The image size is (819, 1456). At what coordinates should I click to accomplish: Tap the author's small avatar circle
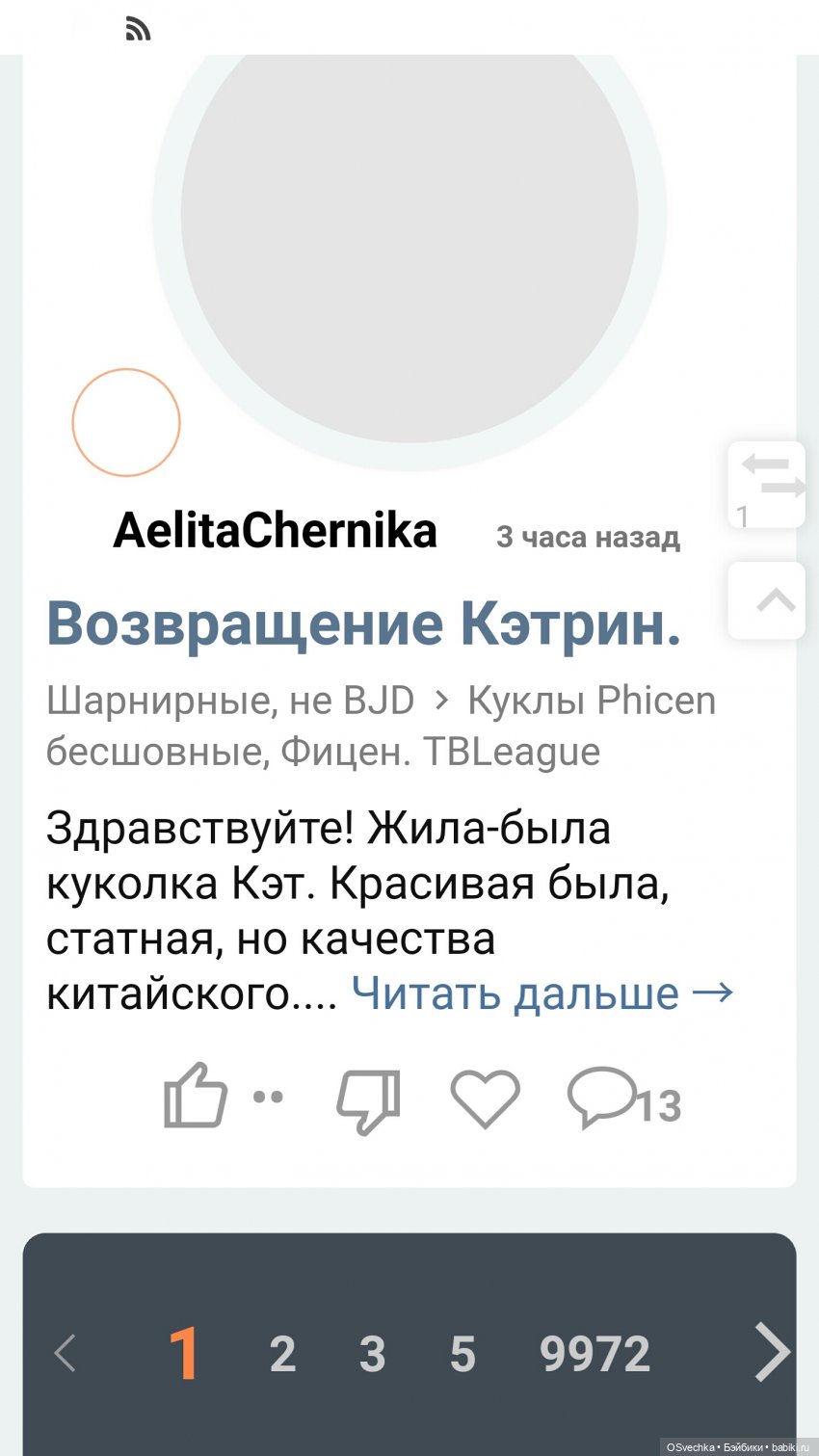coord(126,422)
